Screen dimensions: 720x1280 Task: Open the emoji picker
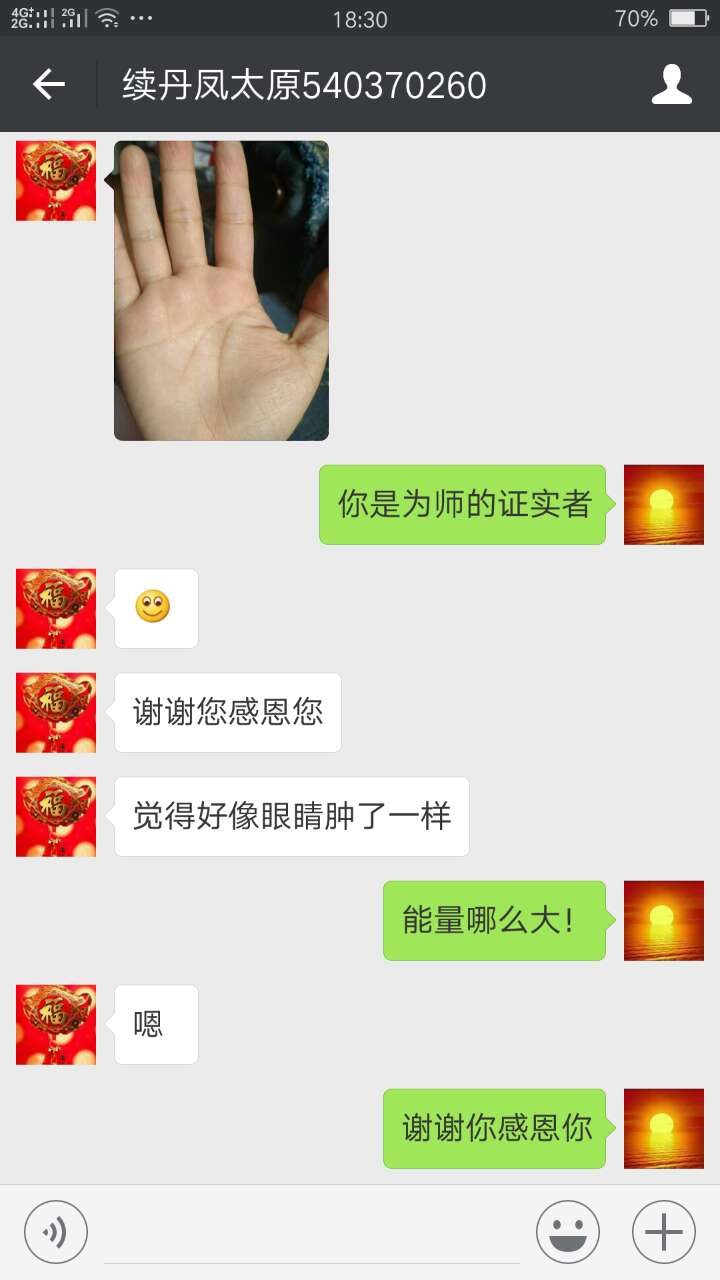point(567,1231)
